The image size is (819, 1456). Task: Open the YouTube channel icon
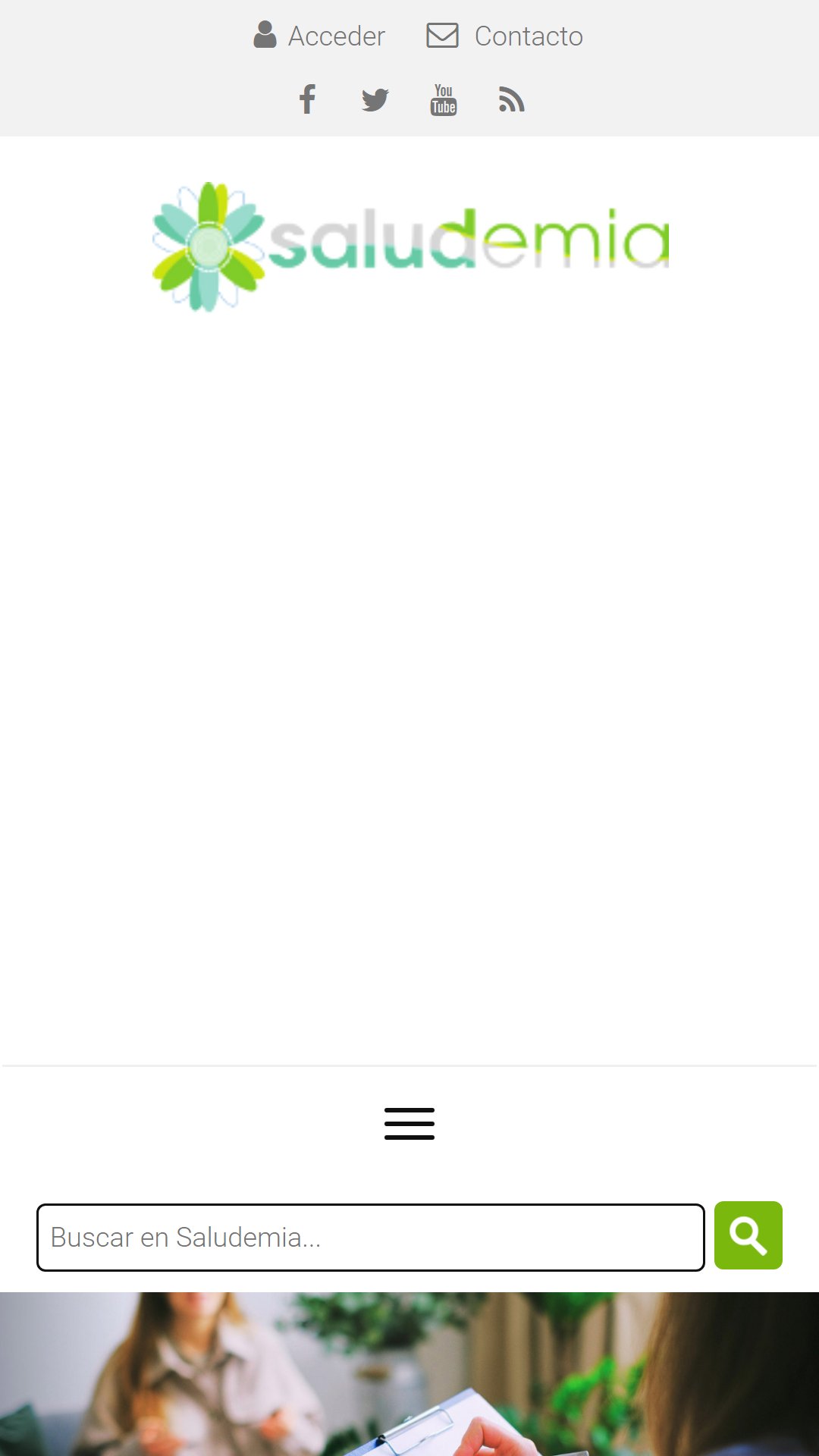point(444,99)
